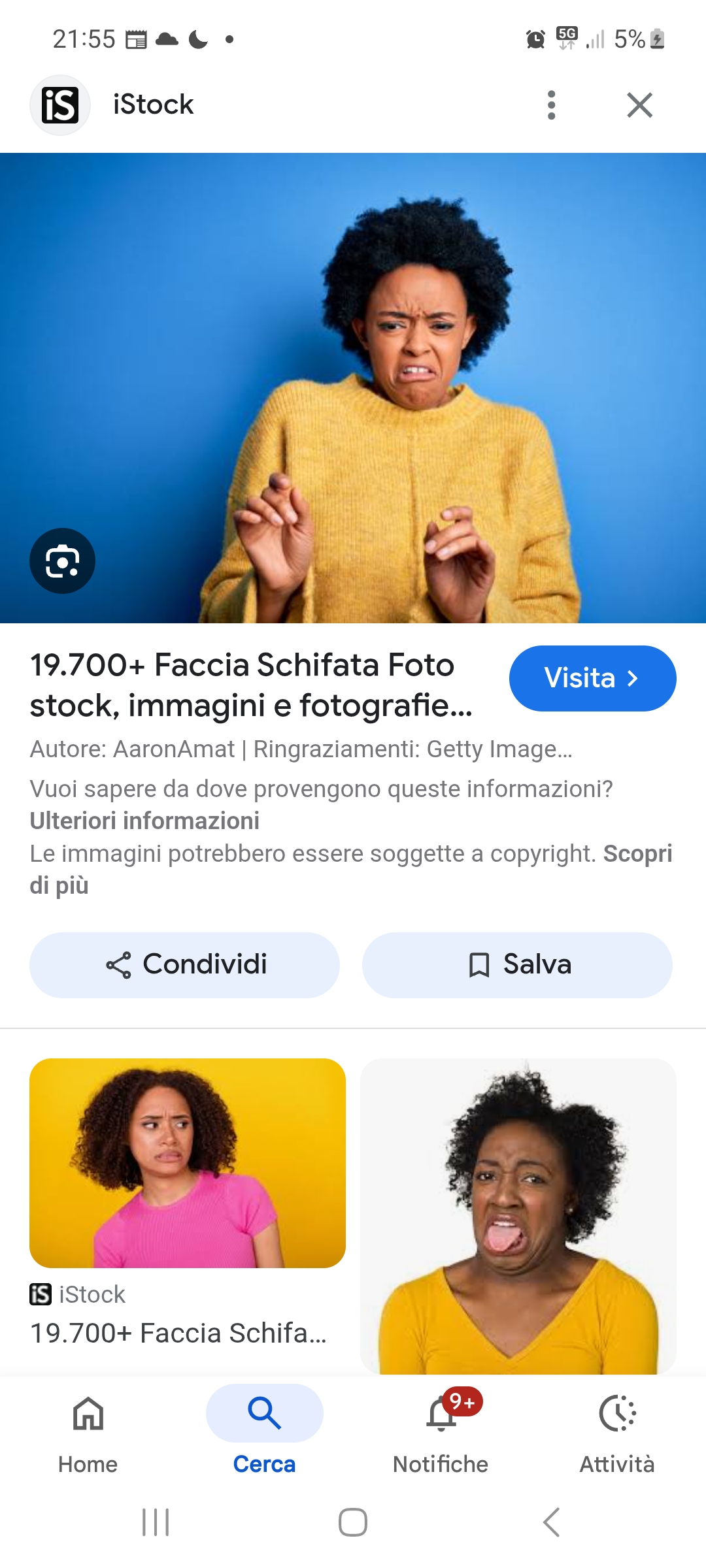Screen dimensions: 706x1568
Task: Open the Ulteriori informazioni link
Action: (144, 821)
